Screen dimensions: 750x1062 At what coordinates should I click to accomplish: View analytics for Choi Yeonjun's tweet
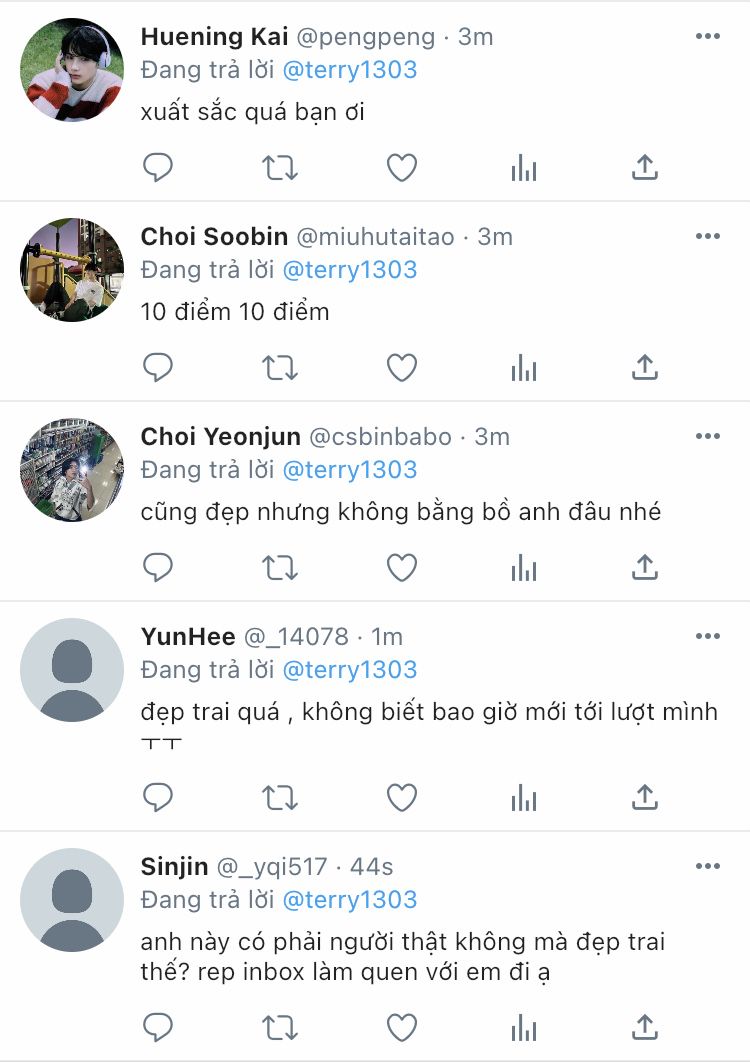pyautogui.click(x=524, y=568)
